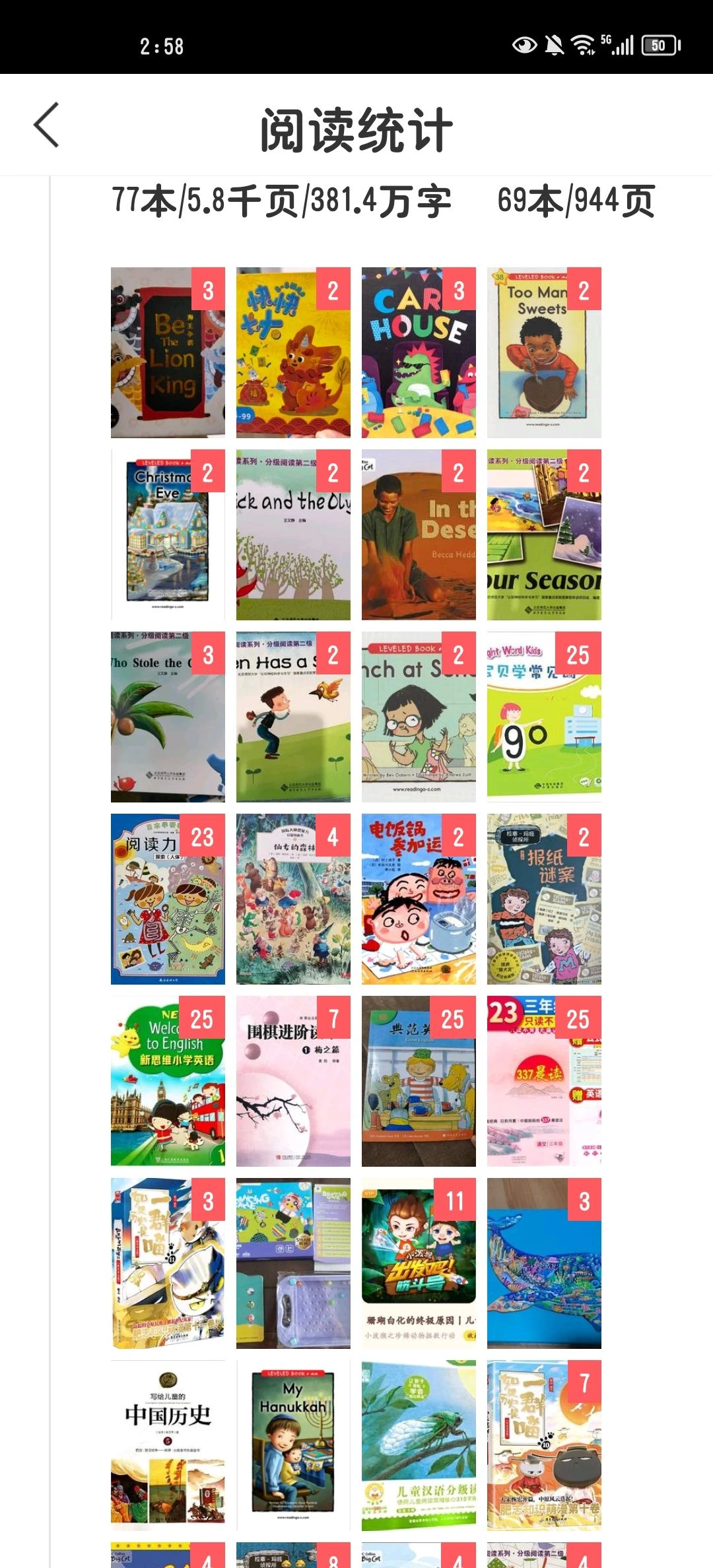This screenshot has width=713, height=1568.
Task: View the Four Seasons book
Action: click(x=544, y=535)
